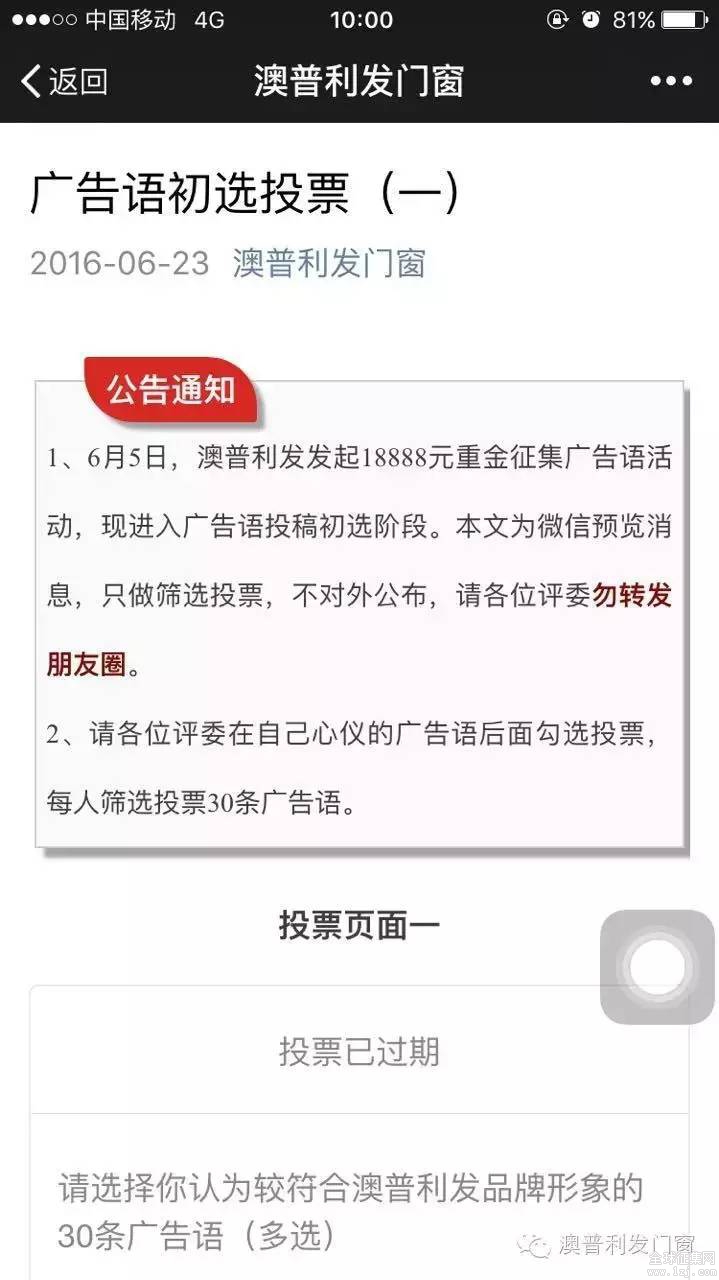Open the three-dot overflow menu
Screen dimensions: 719x1280
pyautogui.click(x=671, y=81)
